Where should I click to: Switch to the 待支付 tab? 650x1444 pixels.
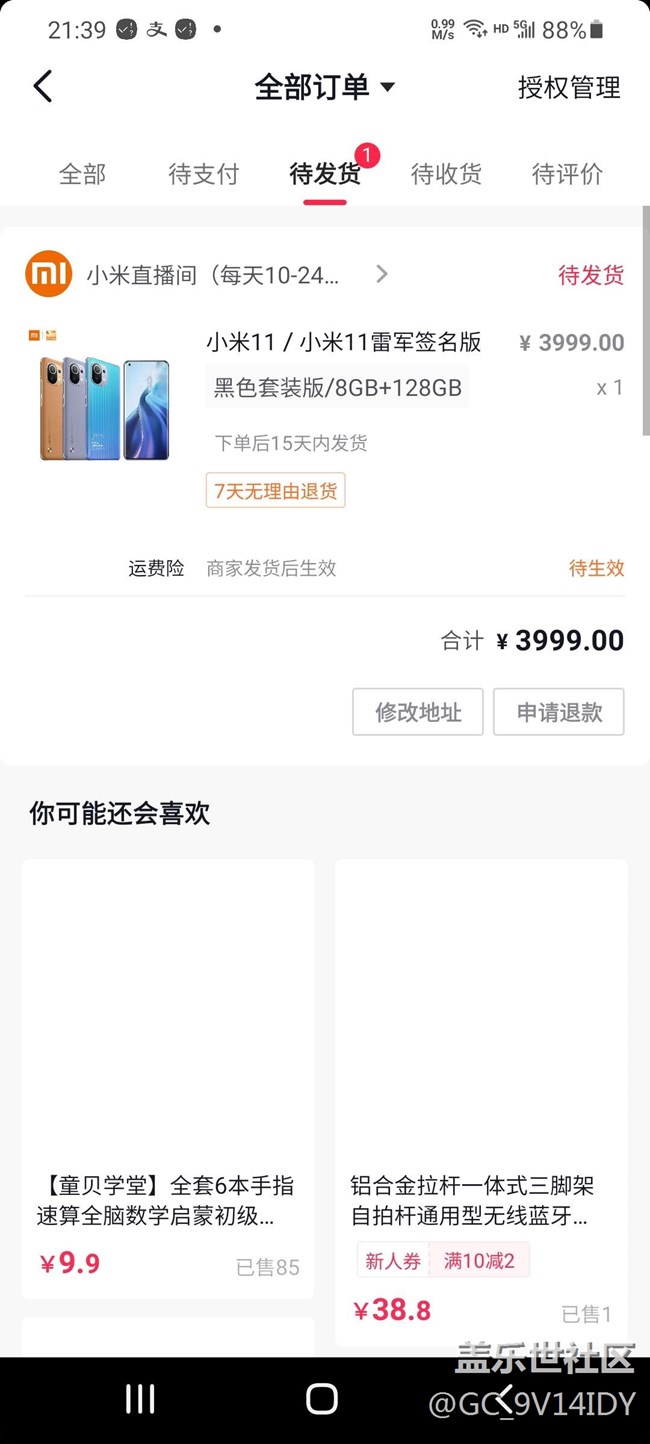coord(204,174)
